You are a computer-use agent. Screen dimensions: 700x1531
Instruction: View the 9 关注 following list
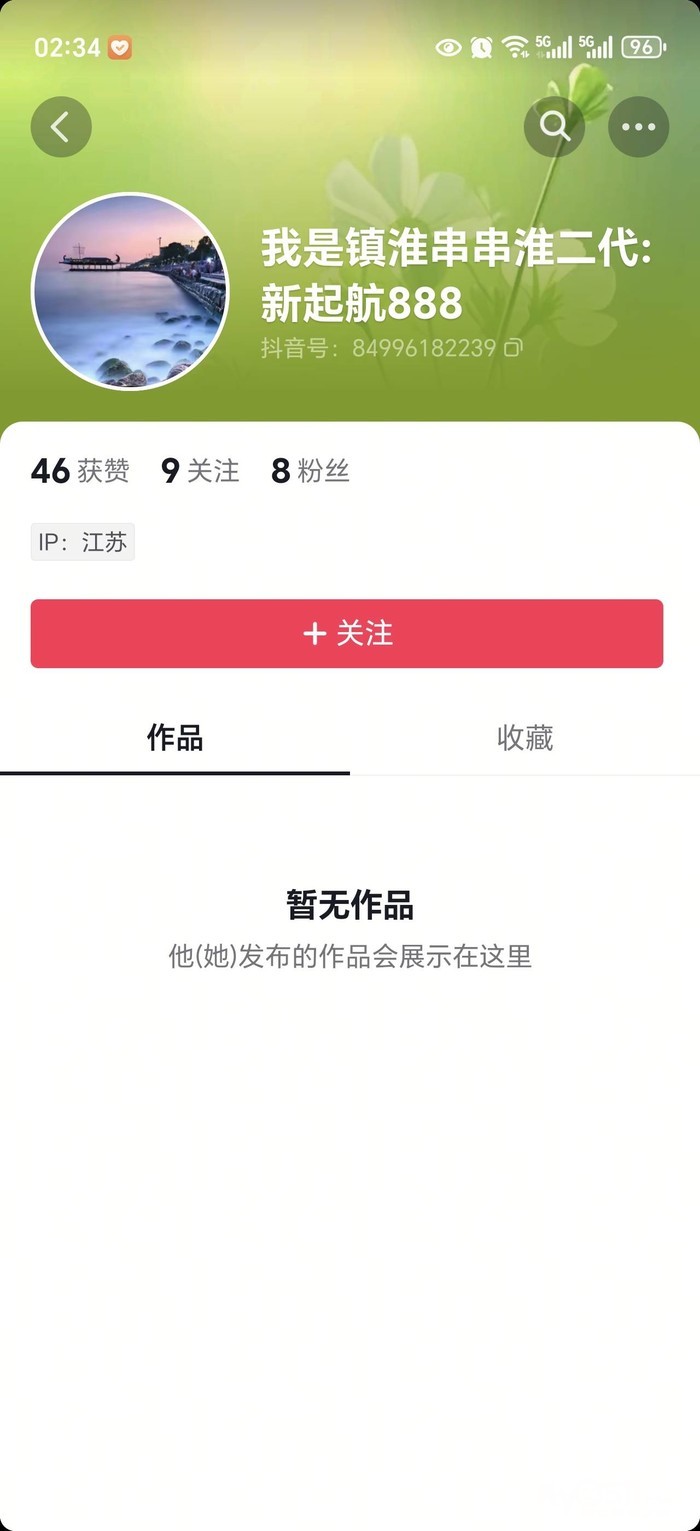[x=200, y=471]
